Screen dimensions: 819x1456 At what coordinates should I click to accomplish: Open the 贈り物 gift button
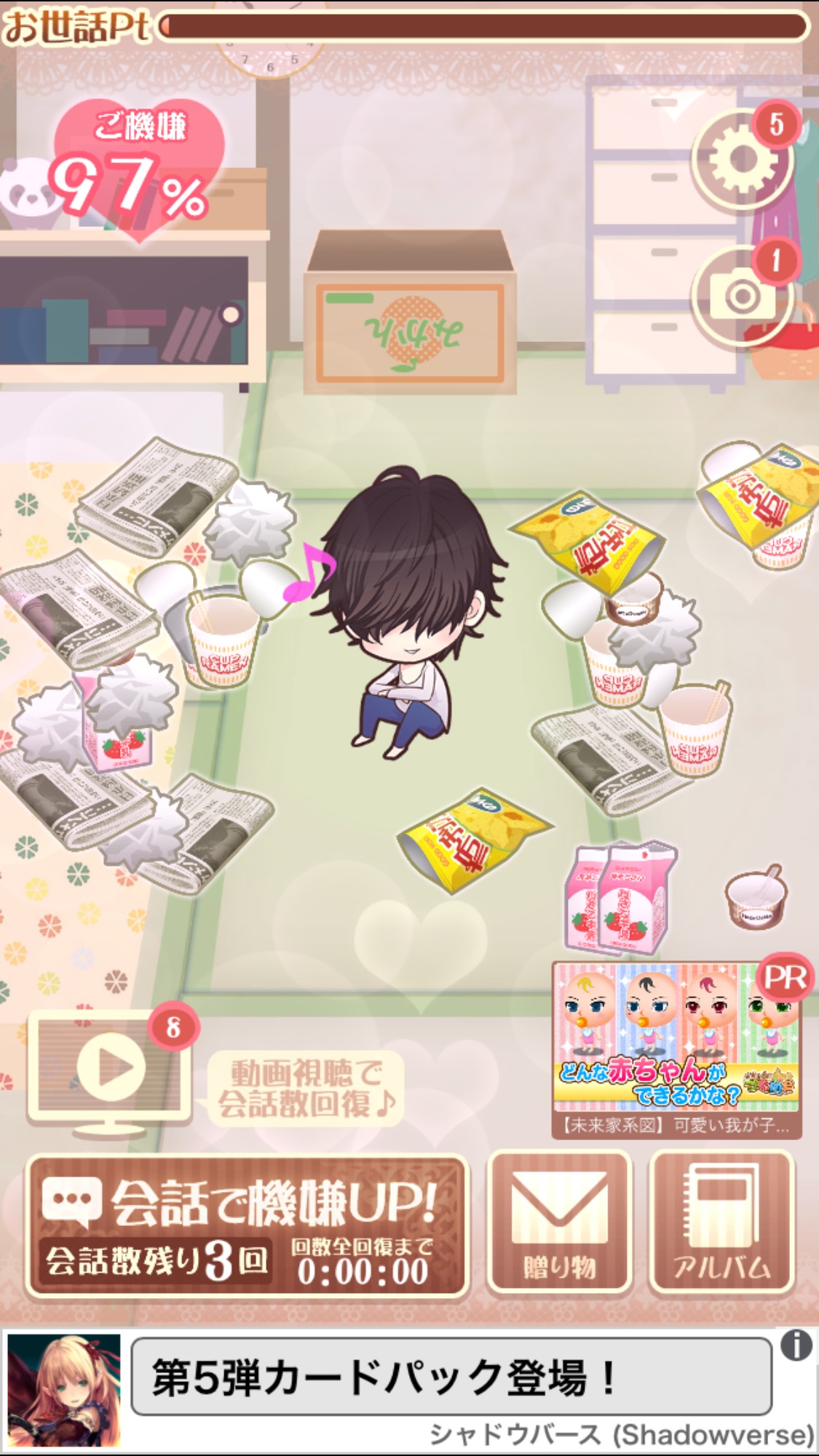point(559,1222)
